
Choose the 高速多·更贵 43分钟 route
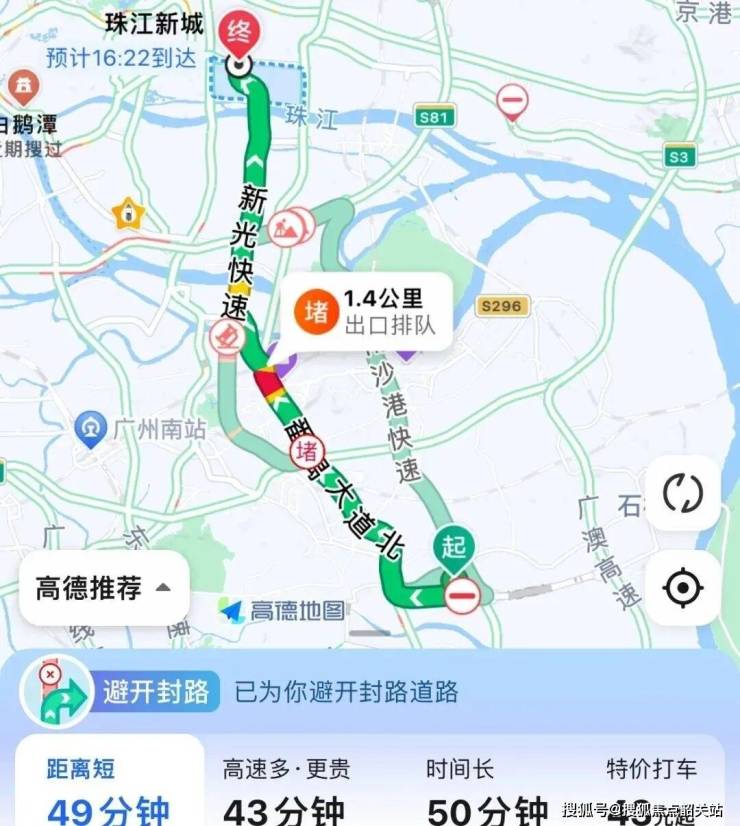click(x=286, y=791)
